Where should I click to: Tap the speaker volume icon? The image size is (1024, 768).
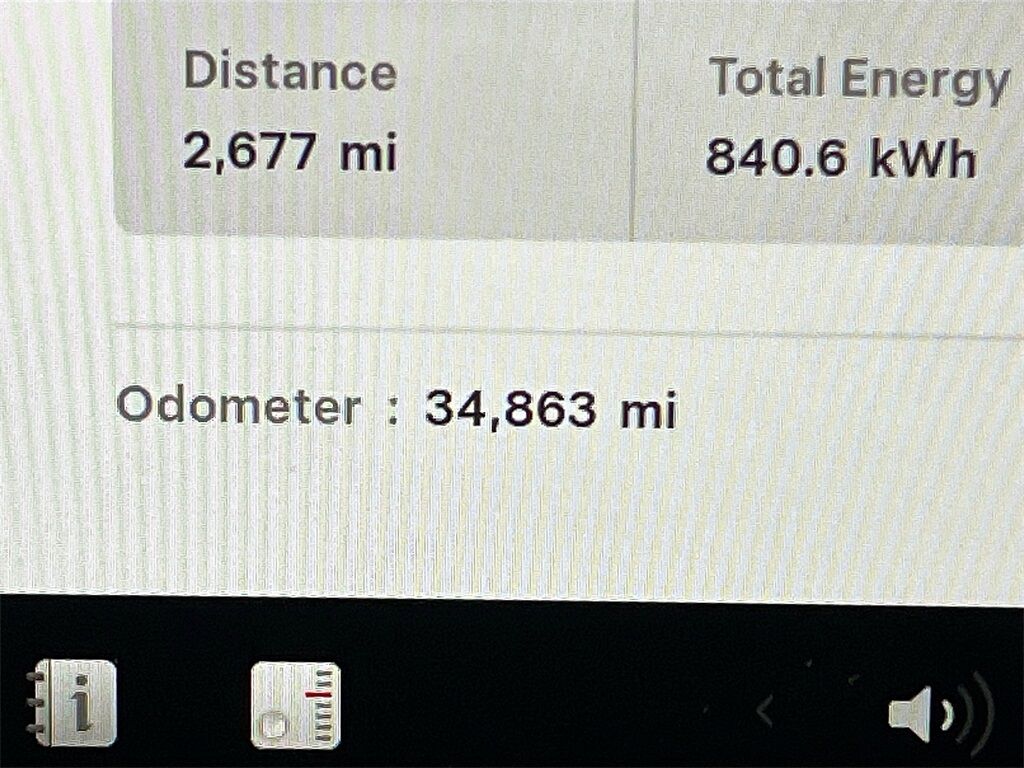click(938, 714)
